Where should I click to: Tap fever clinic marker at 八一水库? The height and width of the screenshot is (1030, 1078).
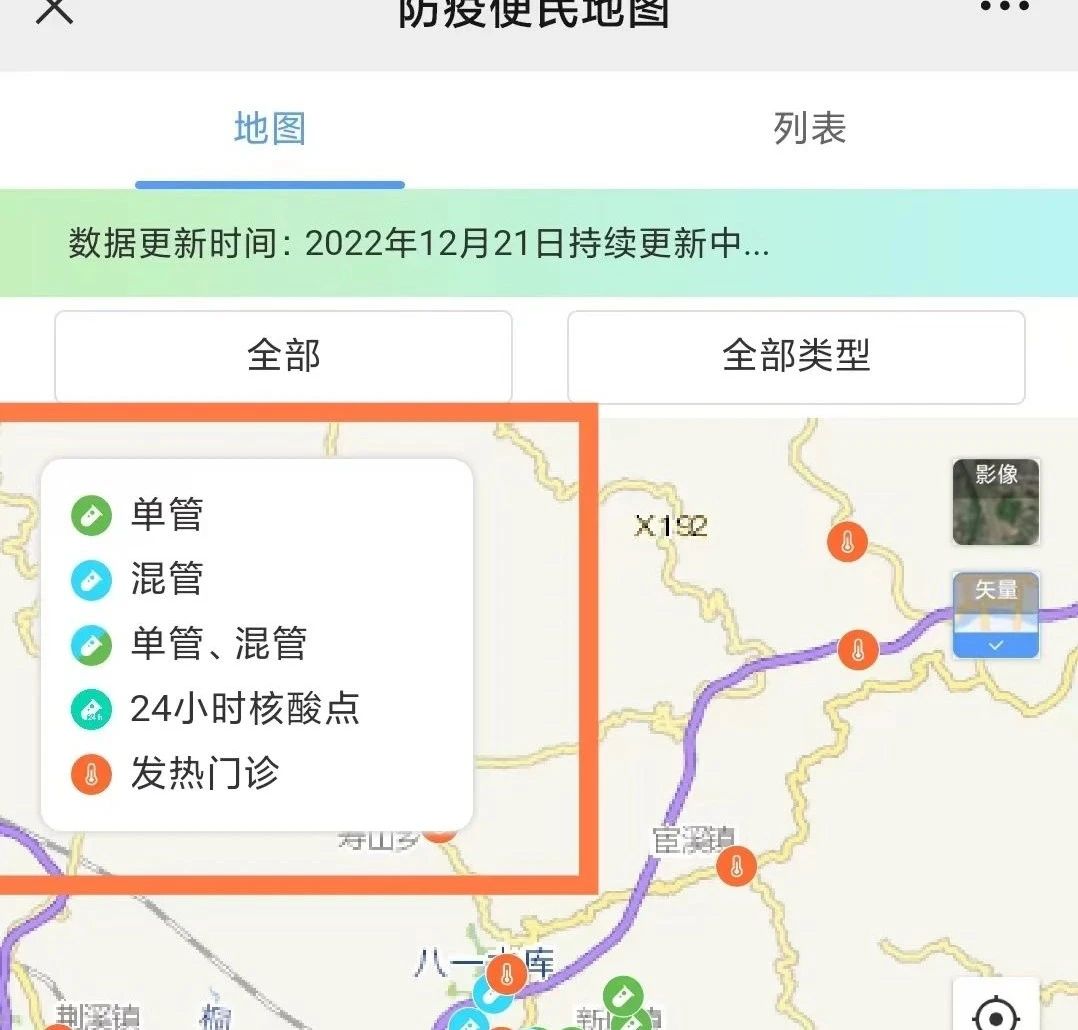point(506,973)
